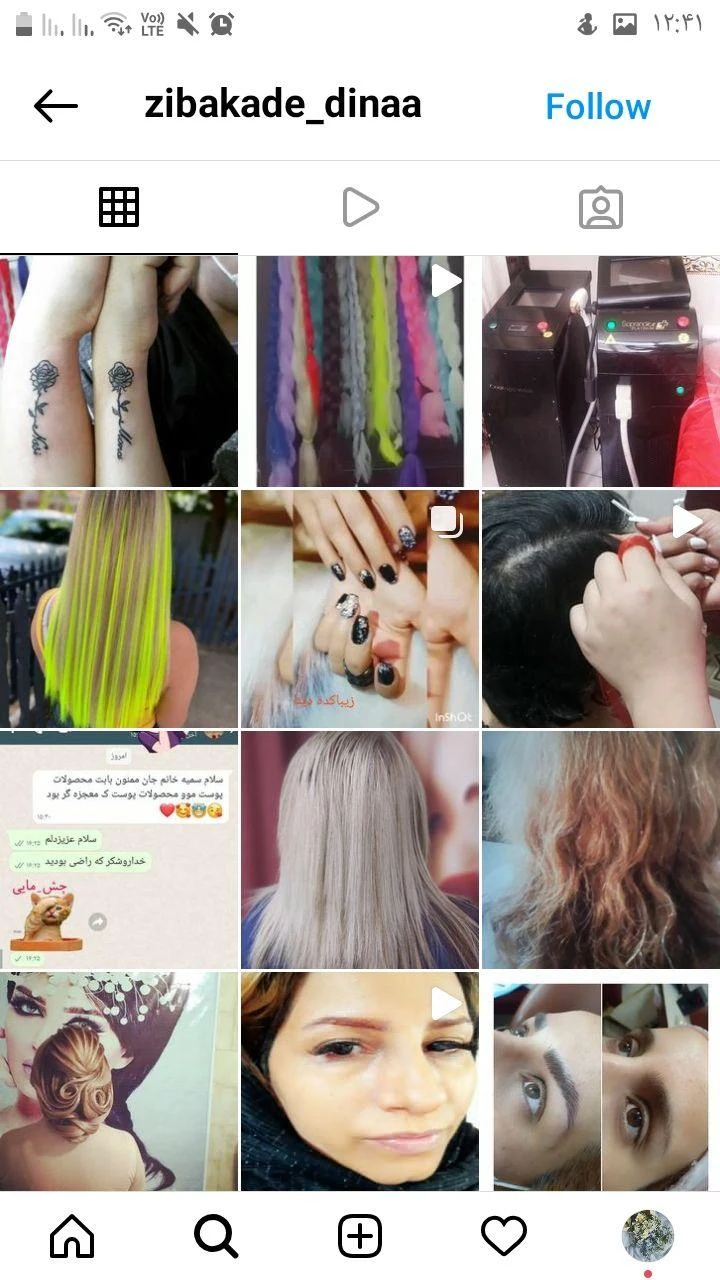720x1280 pixels.
Task: Switch to the posts grid tab
Action: (119, 207)
